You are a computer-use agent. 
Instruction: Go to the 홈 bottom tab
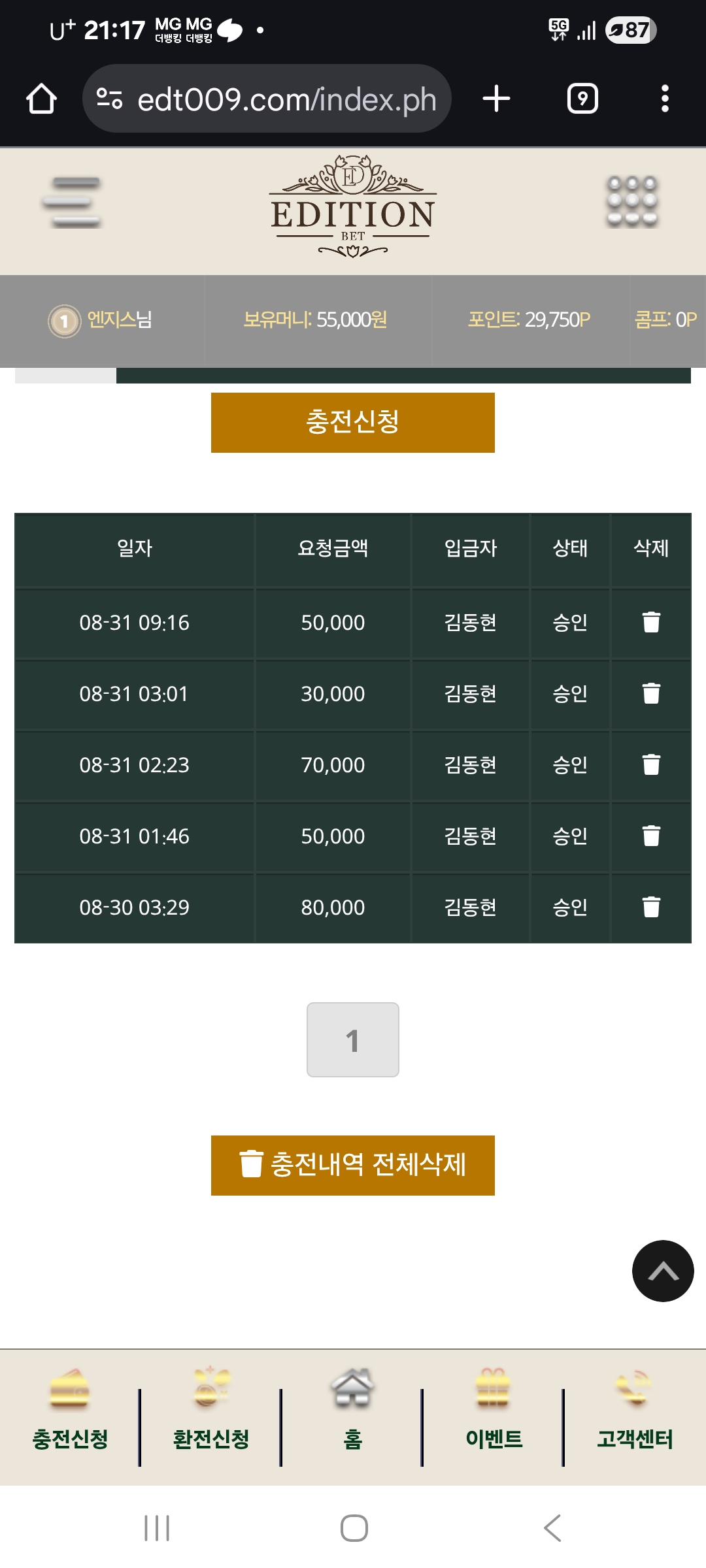(353, 1411)
